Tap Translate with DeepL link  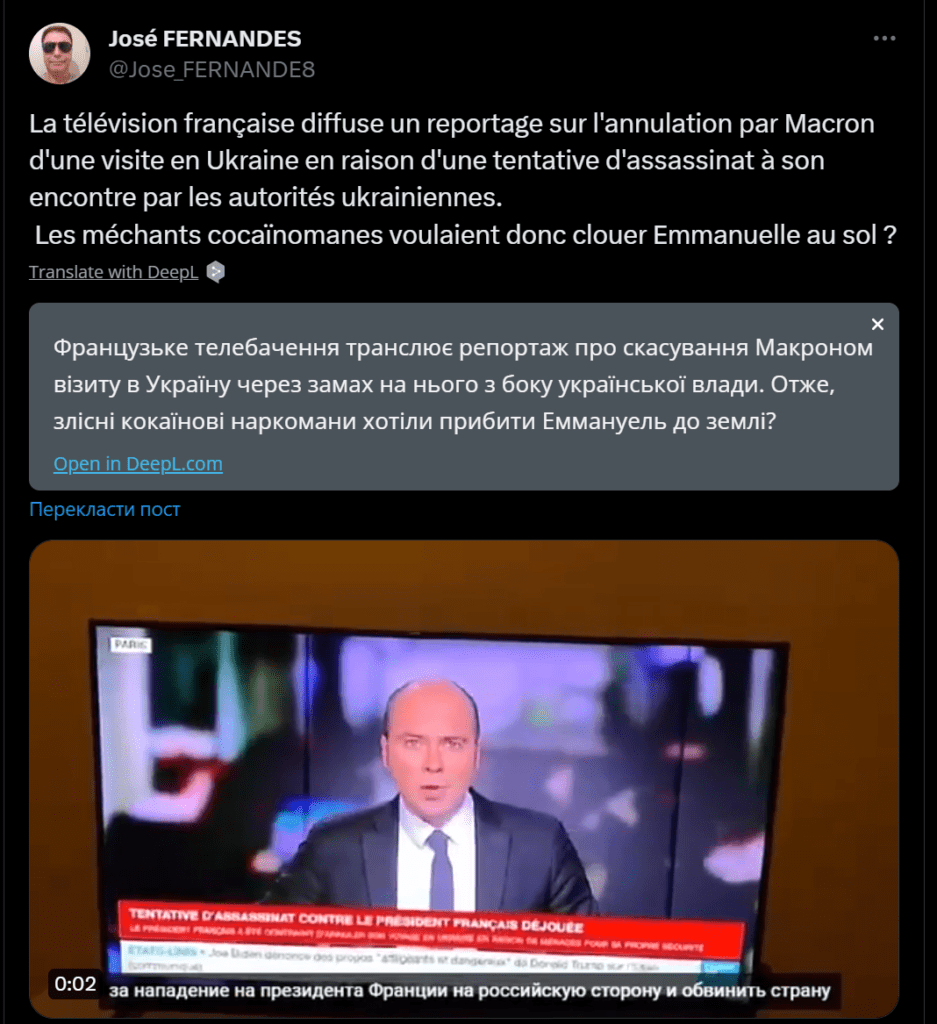click(x=114, y=271)
